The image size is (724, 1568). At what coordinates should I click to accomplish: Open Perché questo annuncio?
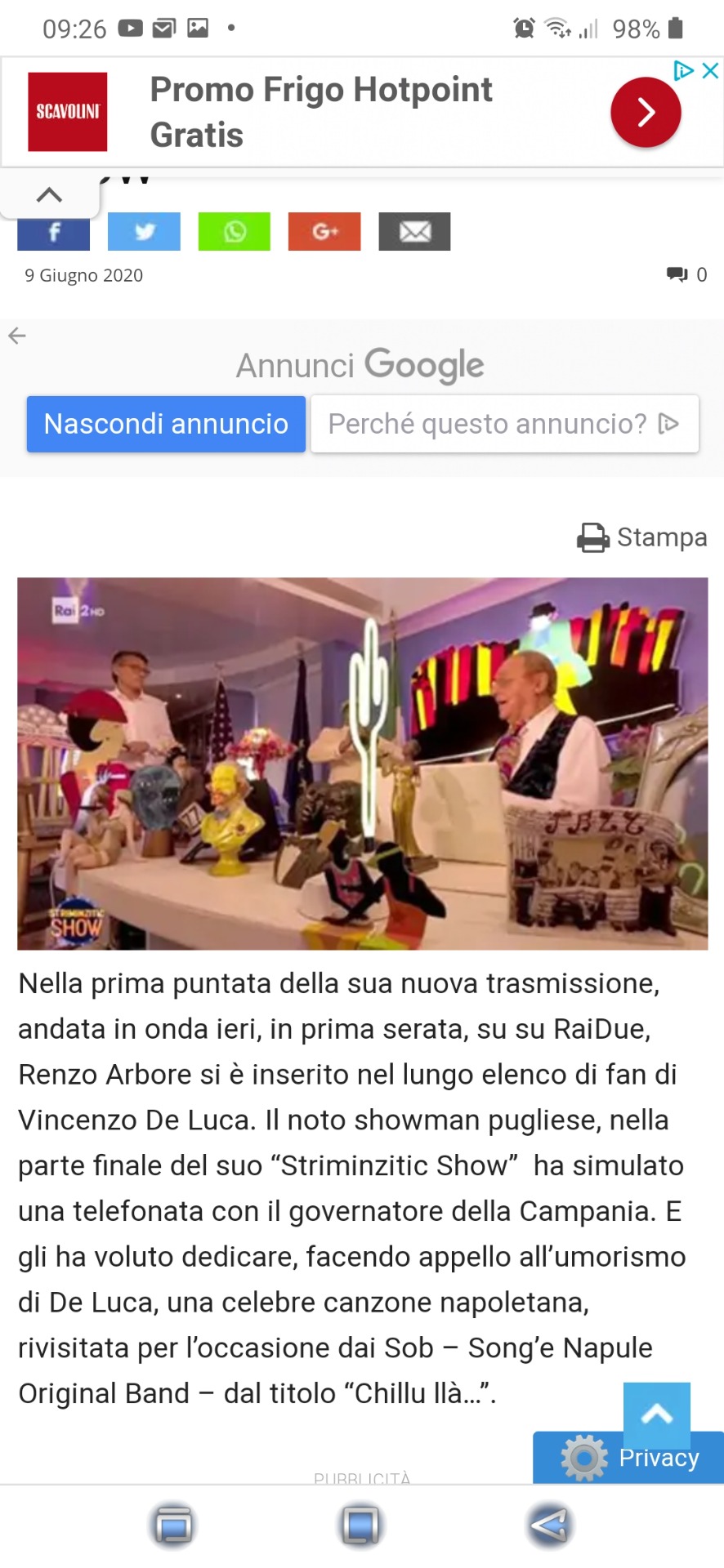pos(504,424)
